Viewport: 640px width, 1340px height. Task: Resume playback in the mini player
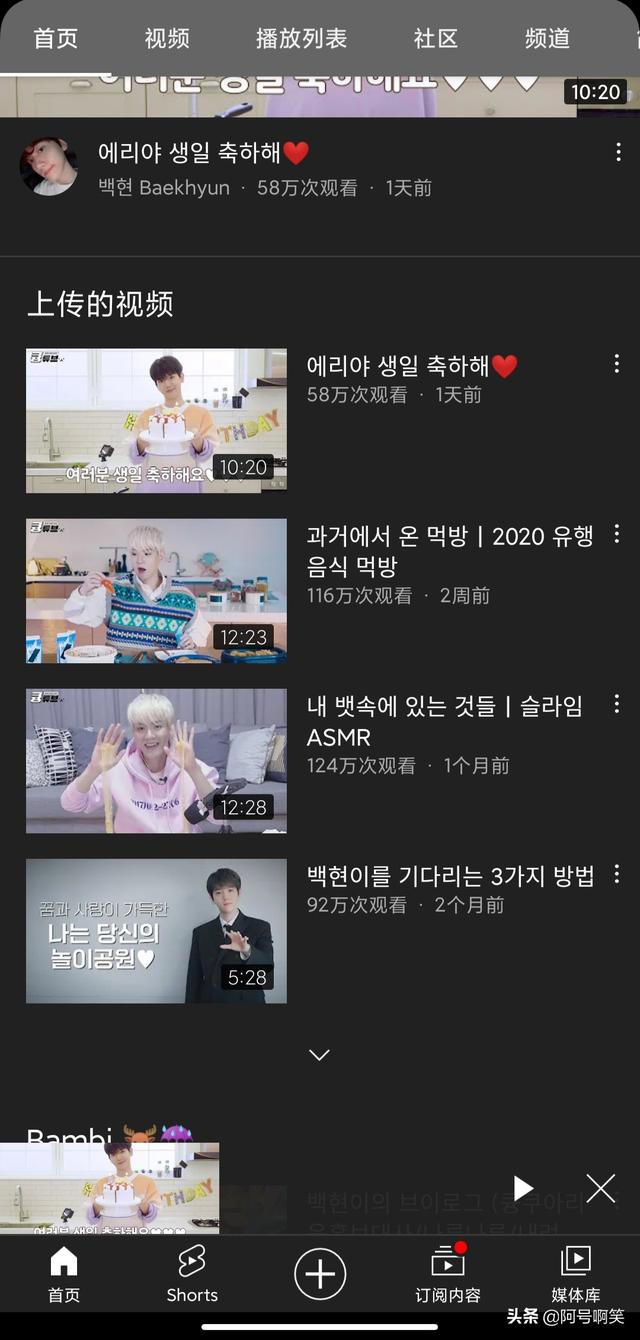click(x=523, y=1188)
